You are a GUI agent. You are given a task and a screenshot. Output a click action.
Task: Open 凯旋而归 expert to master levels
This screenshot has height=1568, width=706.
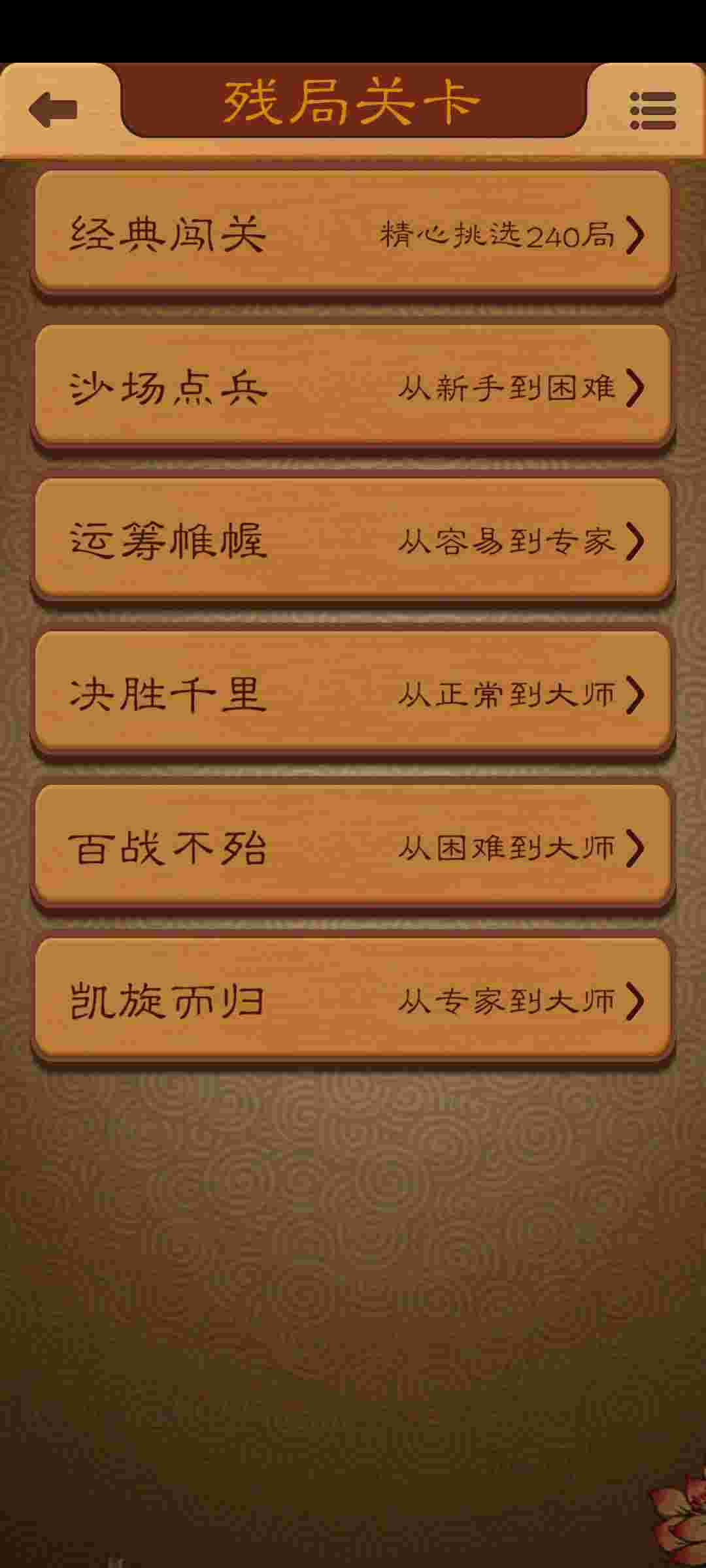[x=353, y=1001]
